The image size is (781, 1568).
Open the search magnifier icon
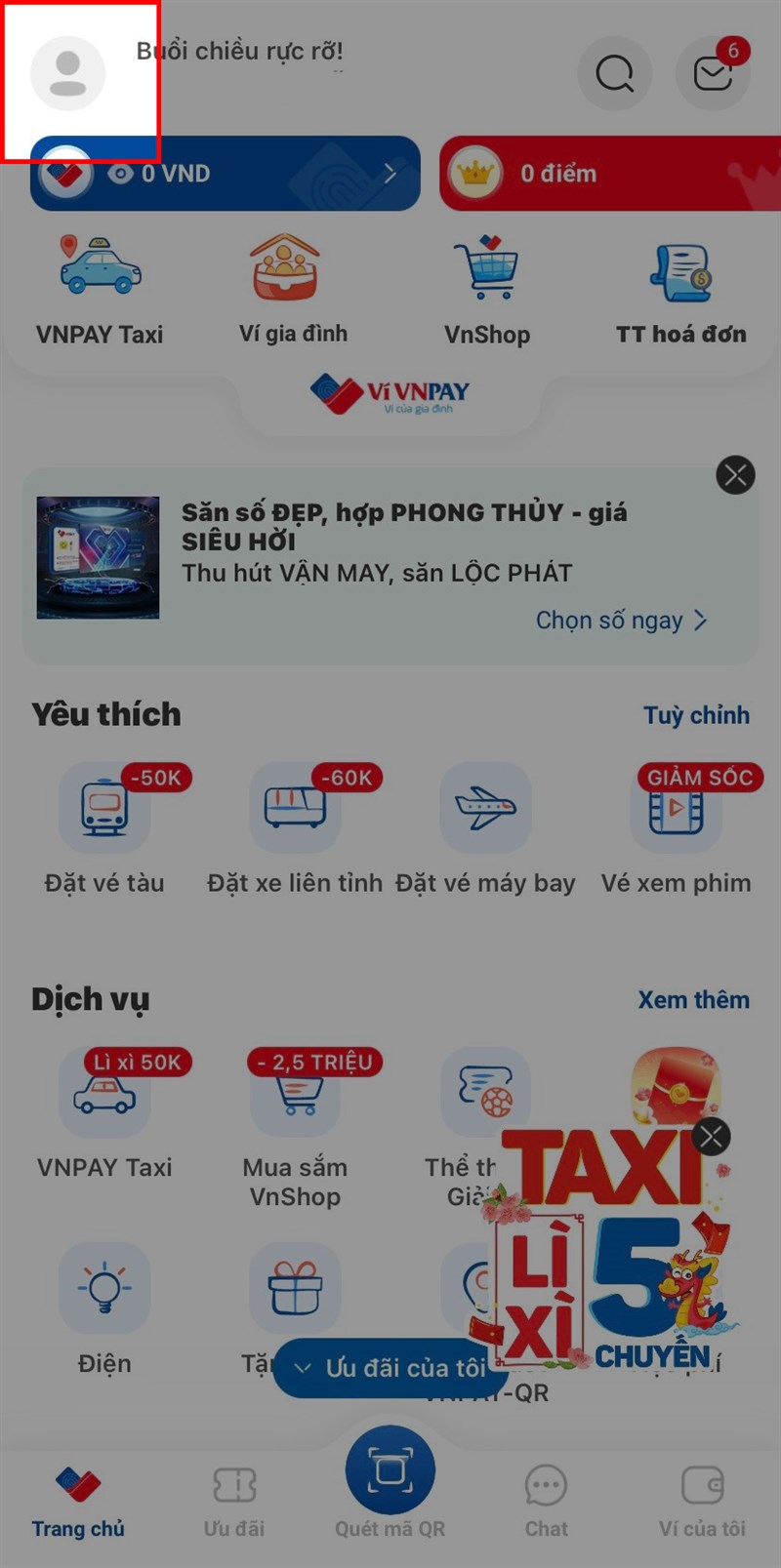pos(615,73)
